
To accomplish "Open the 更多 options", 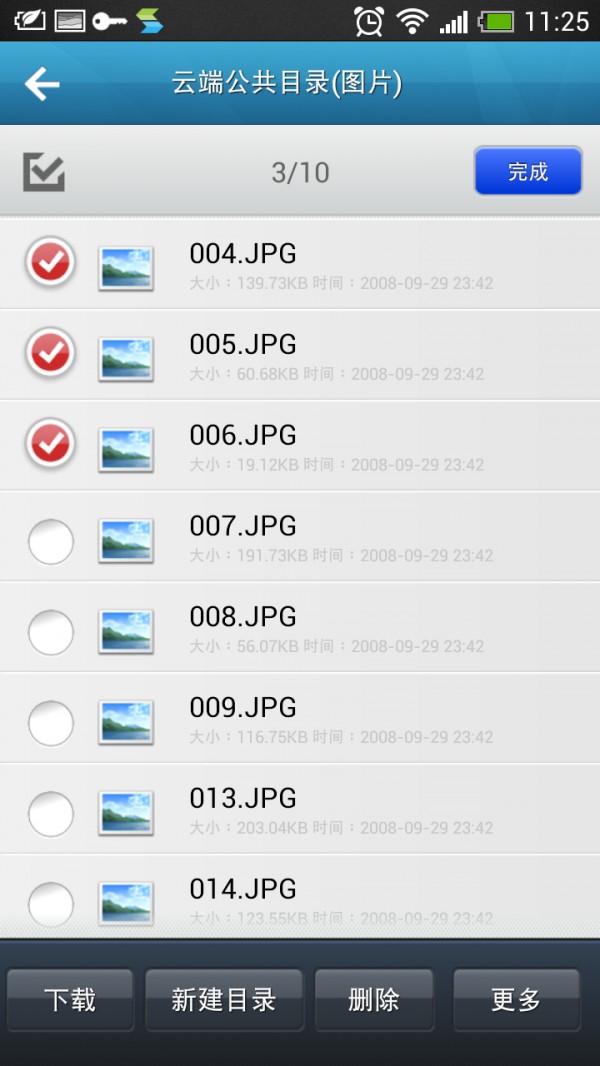I will (516, 999).
